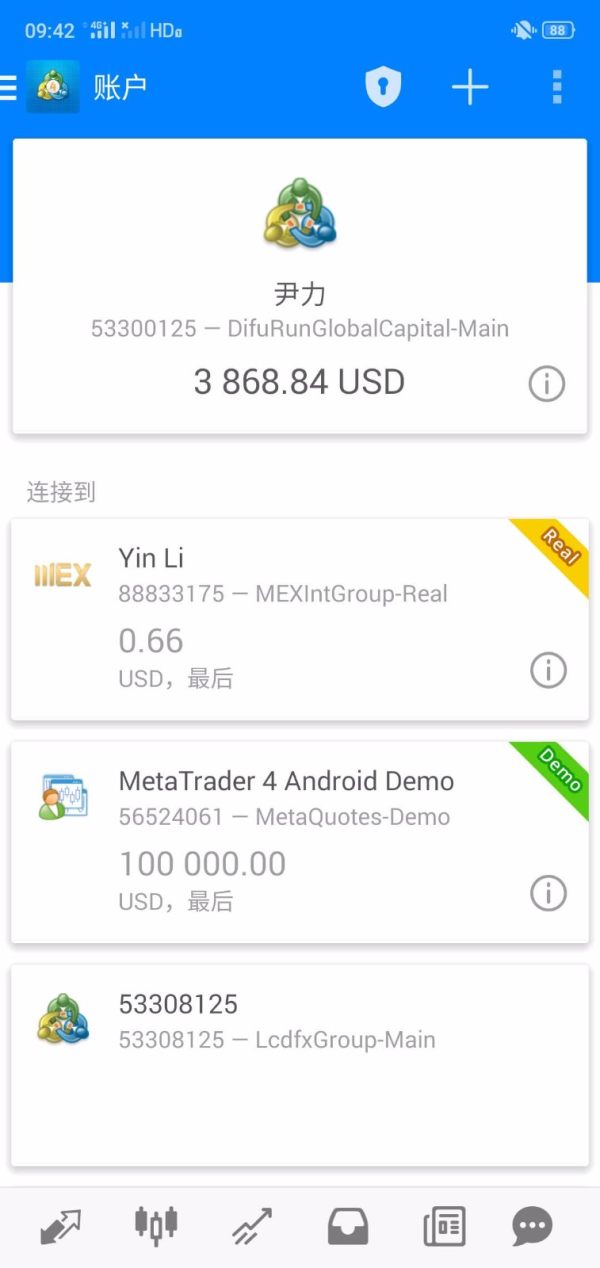The height and width of the screenshot is (1268, 600).
Task: Open the history inbox tab
Action: click(x=348, y=1226)
